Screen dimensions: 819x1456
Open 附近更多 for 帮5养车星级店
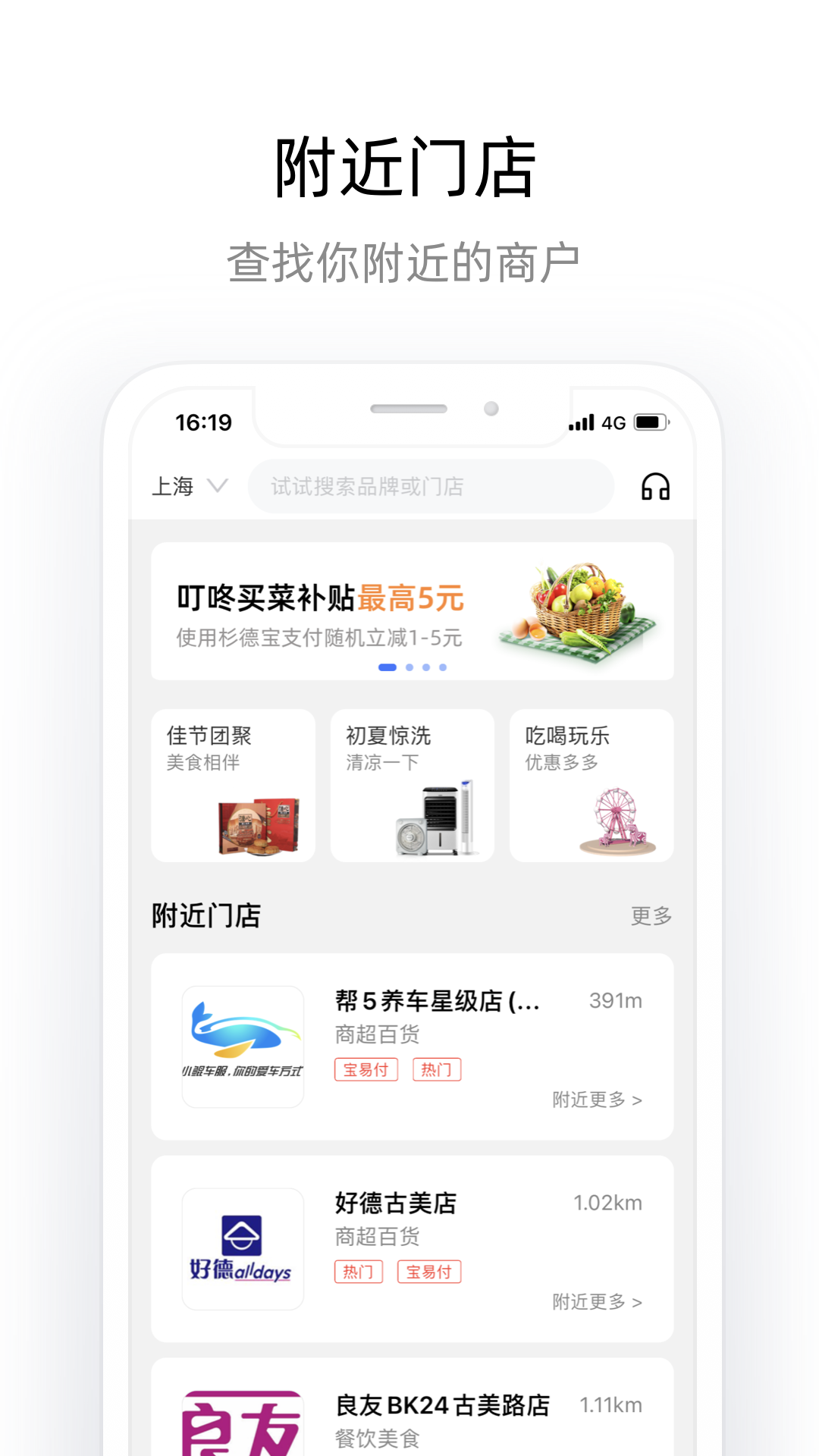(599, 1100)
